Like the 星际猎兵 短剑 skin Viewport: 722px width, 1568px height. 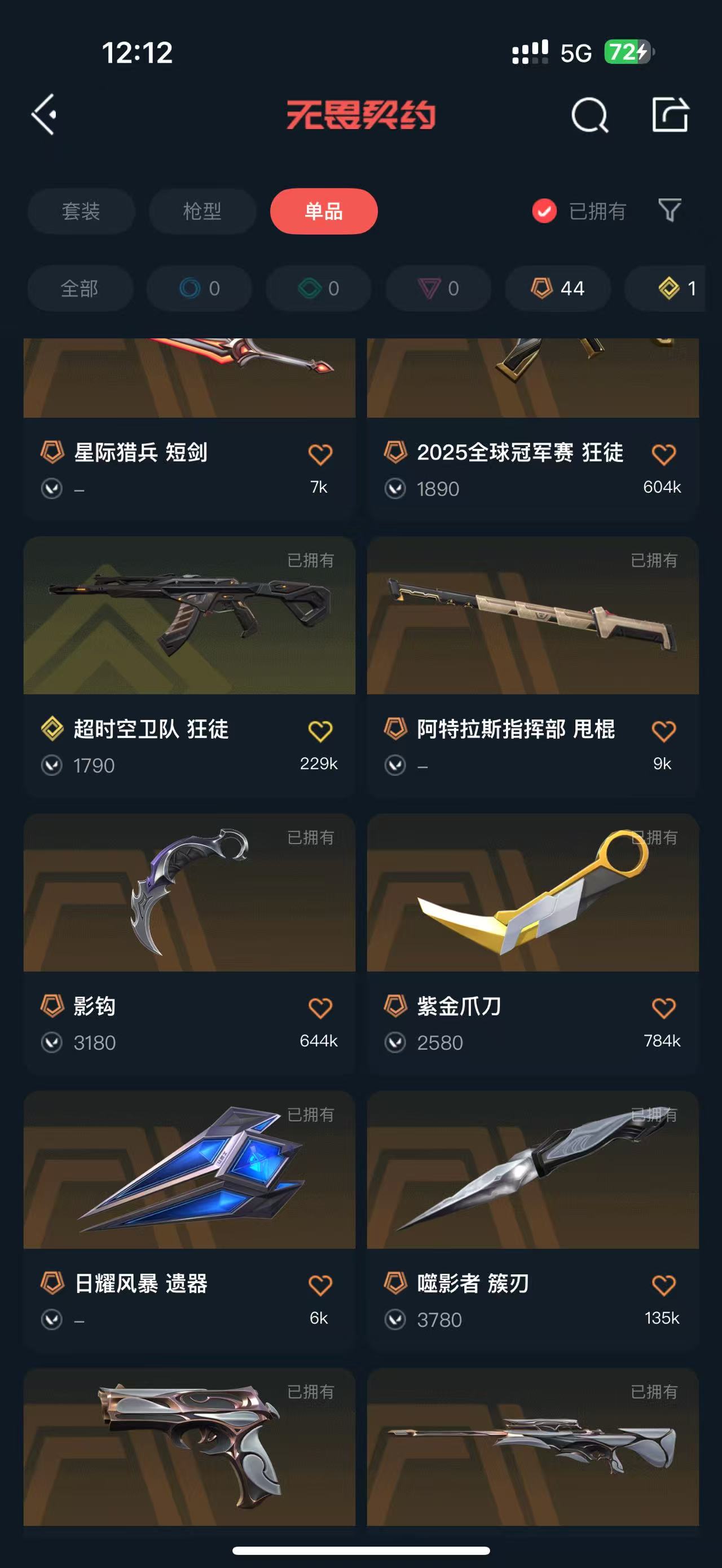point(320,453)
